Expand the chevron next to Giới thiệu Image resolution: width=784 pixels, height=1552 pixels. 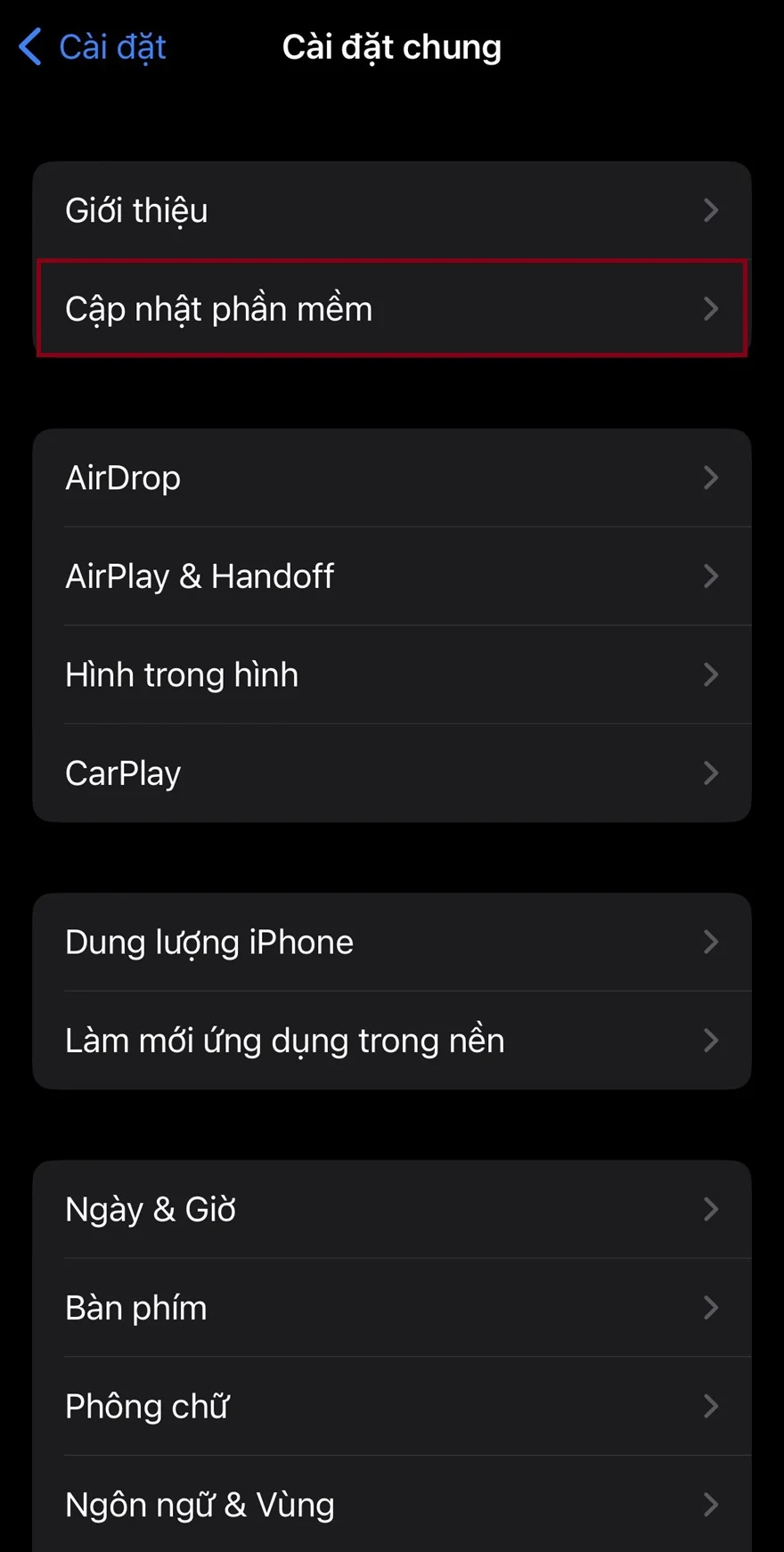(710, 210)
